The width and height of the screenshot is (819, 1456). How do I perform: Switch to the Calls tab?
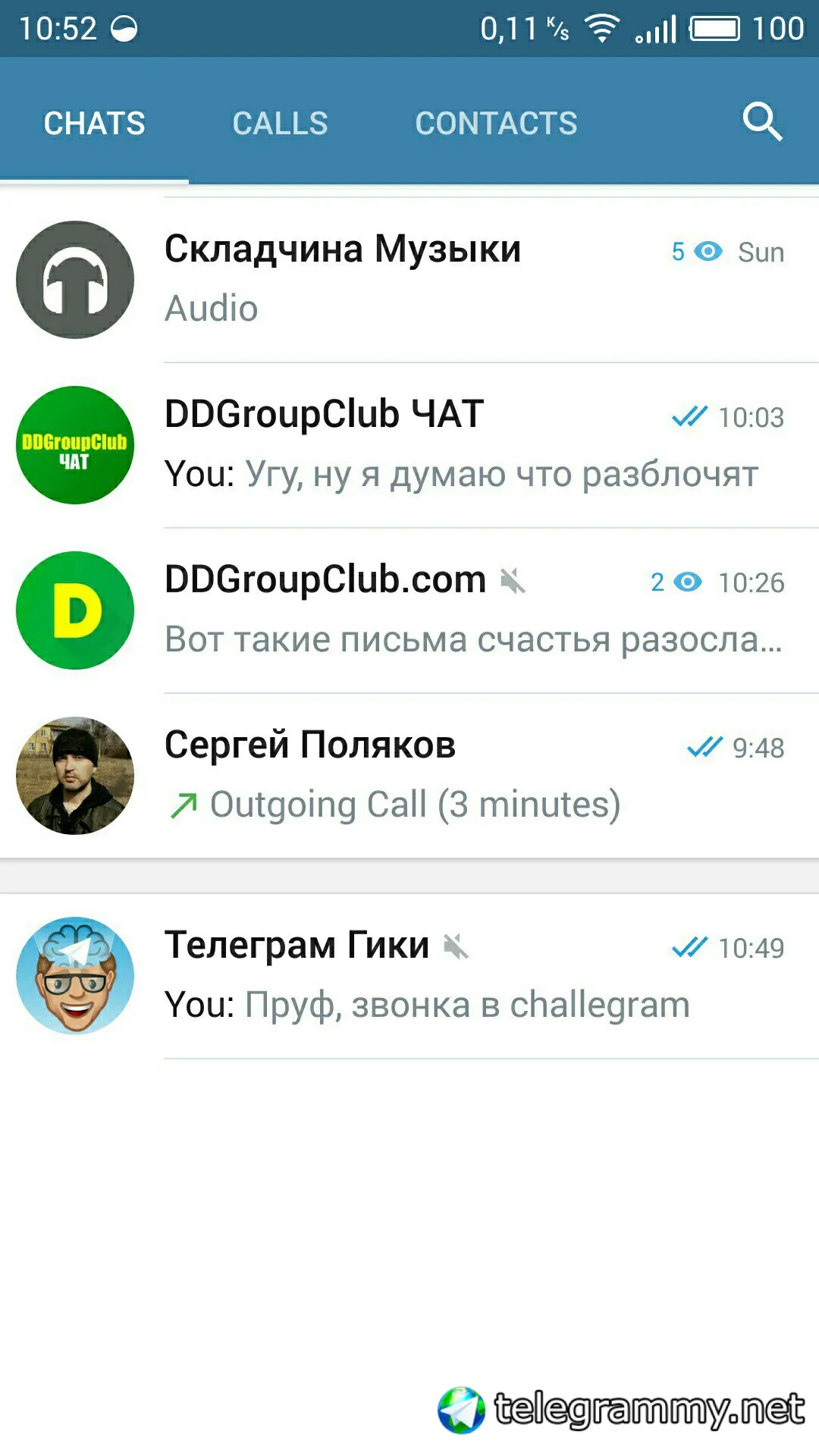pos(280,124)
